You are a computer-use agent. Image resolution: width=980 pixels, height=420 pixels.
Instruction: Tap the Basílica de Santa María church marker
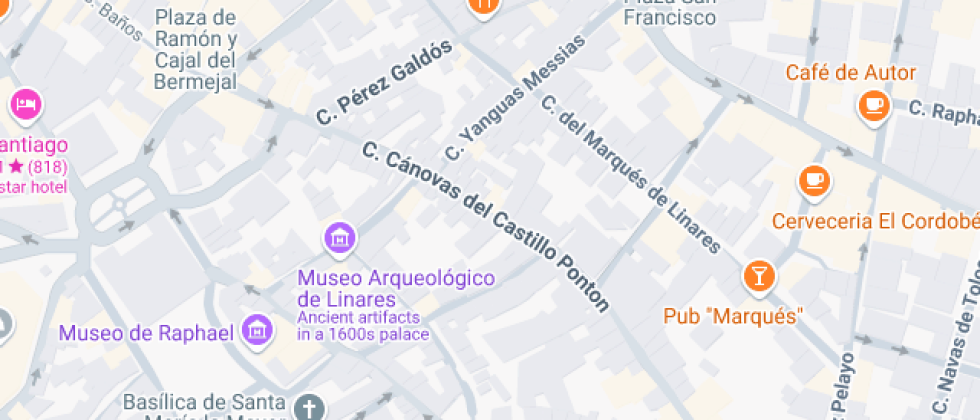click(309, 408)
